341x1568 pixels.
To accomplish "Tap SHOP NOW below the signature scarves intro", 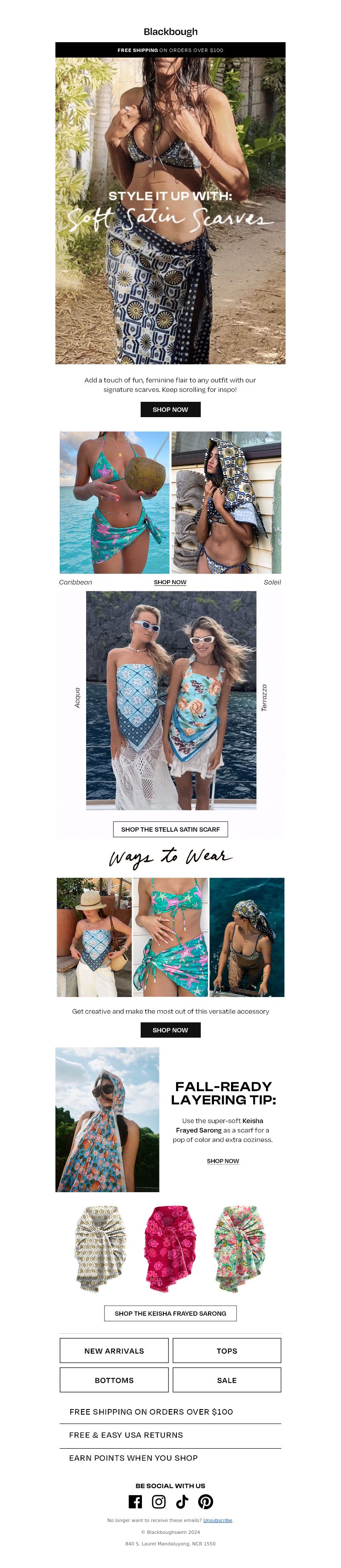I will (x=170, y=409).
